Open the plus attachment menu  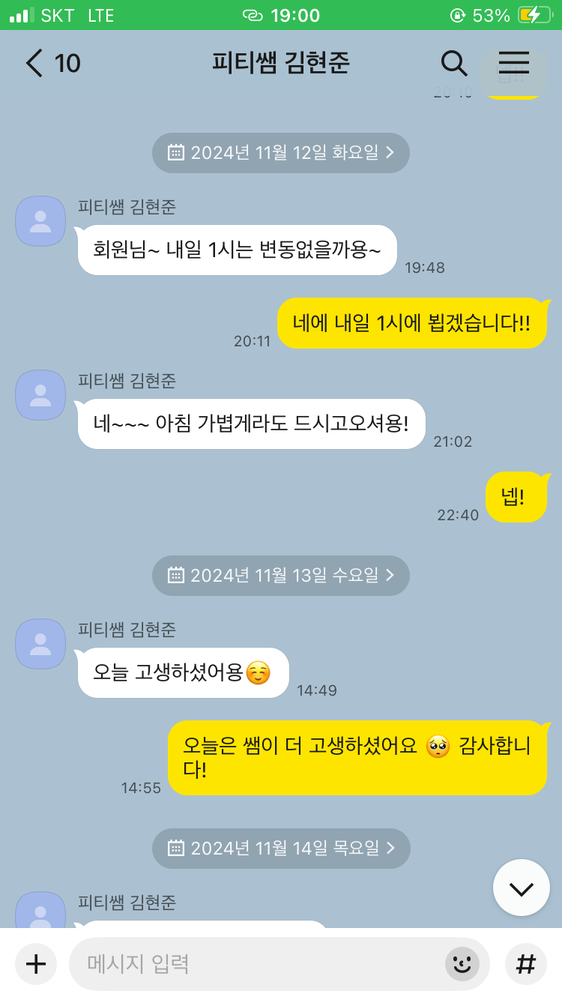click(x=36, y=964)
